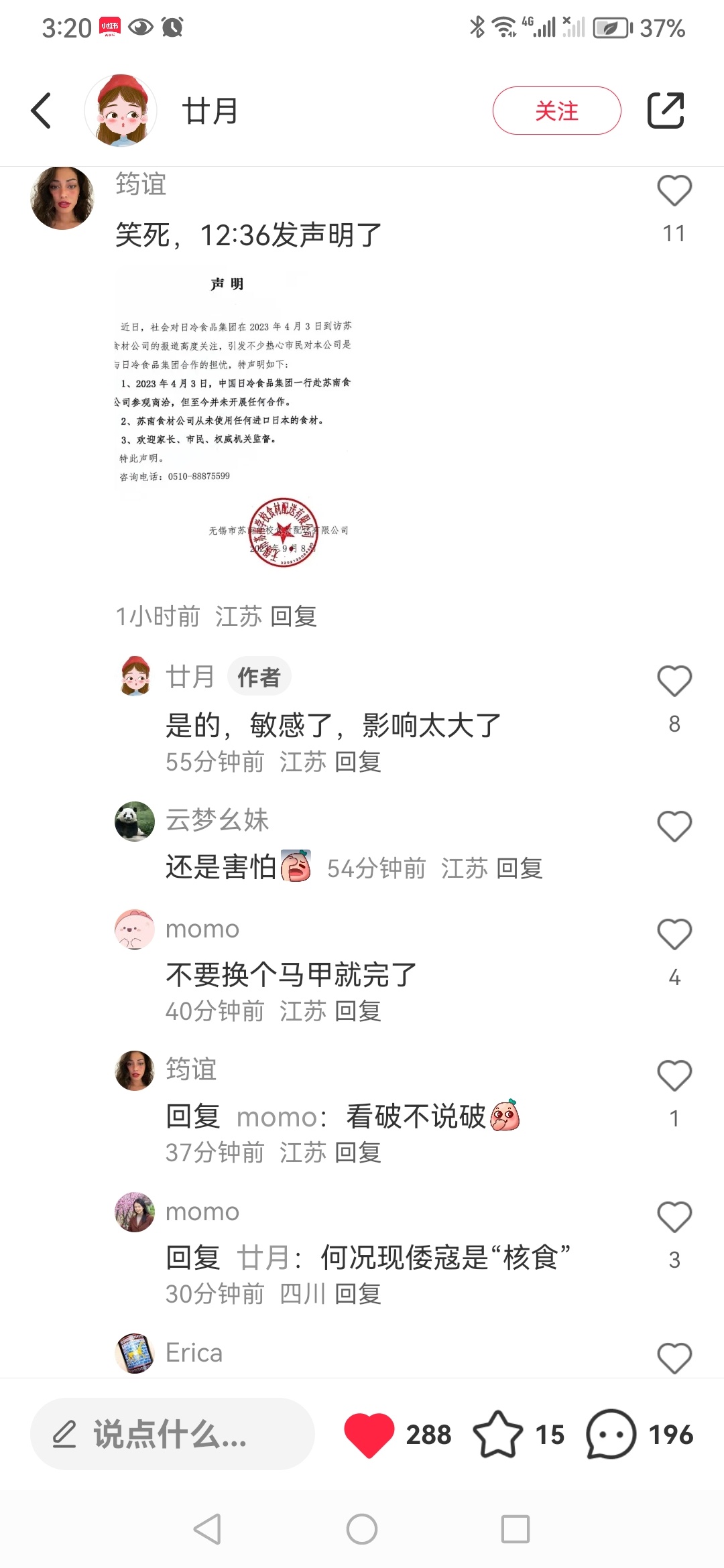724x1568 pixels.
Task: Follow the author 廿月 via 关注 button
Action: 556,111
